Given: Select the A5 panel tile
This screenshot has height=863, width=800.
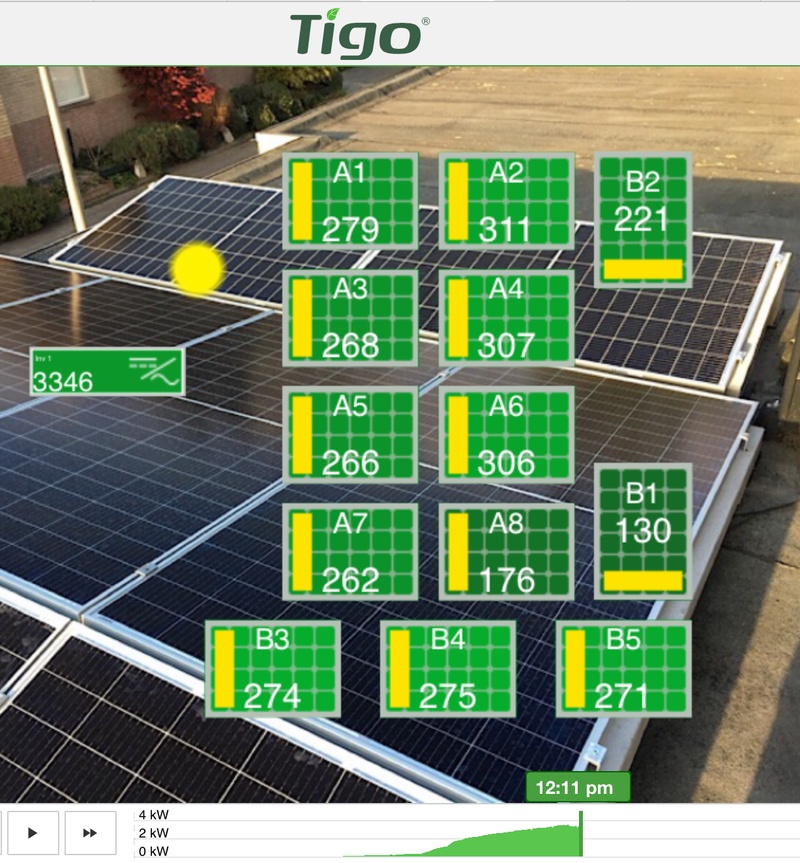Looking at the screenshot, I should pos(350,436).
